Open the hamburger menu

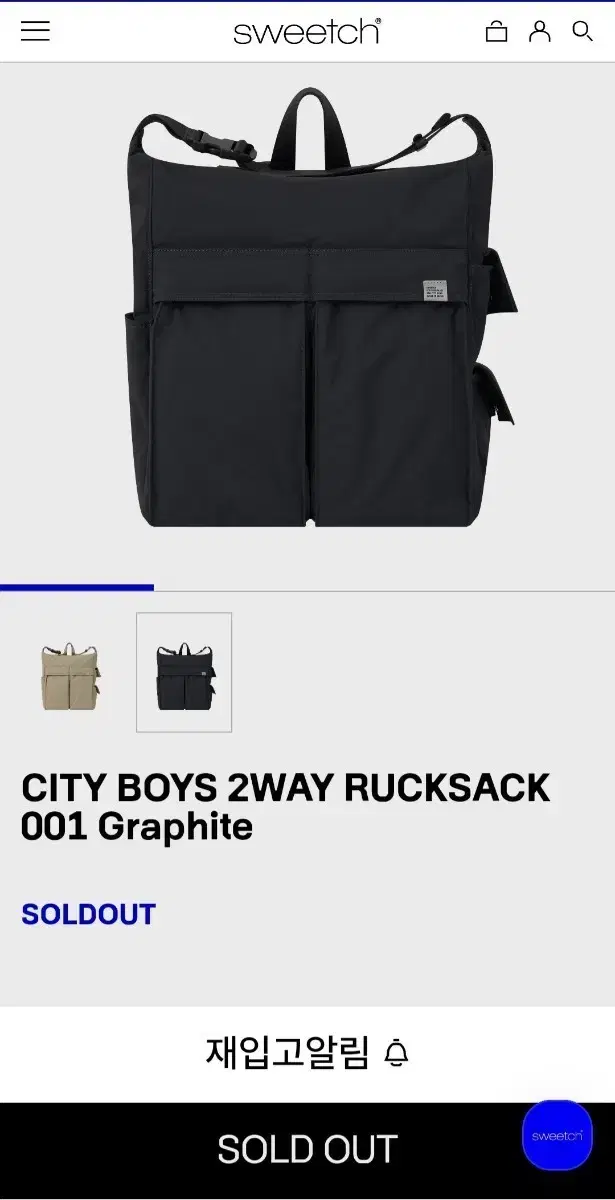pos(35,31)
